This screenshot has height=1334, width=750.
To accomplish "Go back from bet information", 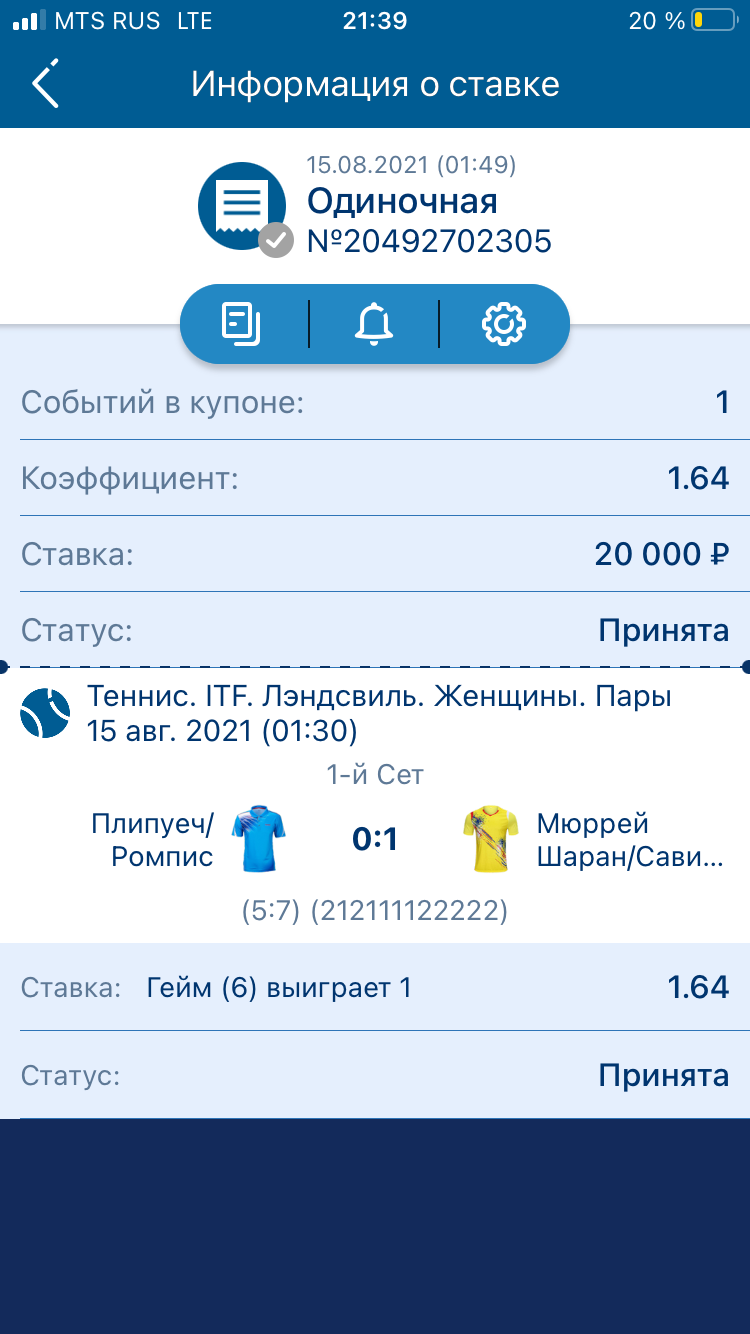I will pyautogui.click(x=46, y=84).
